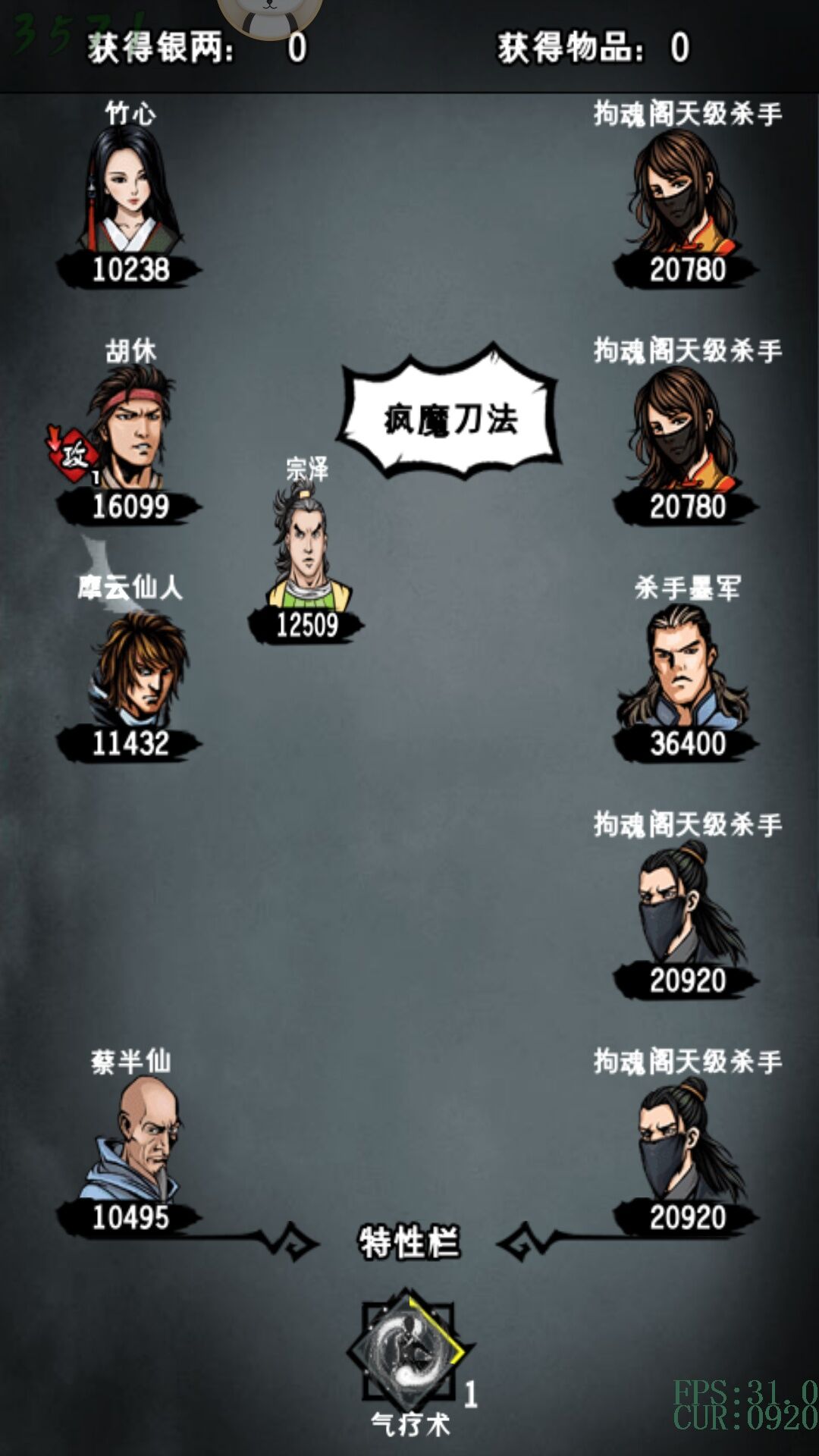Tap 竹心's character portrait

(x=130, y=190)
